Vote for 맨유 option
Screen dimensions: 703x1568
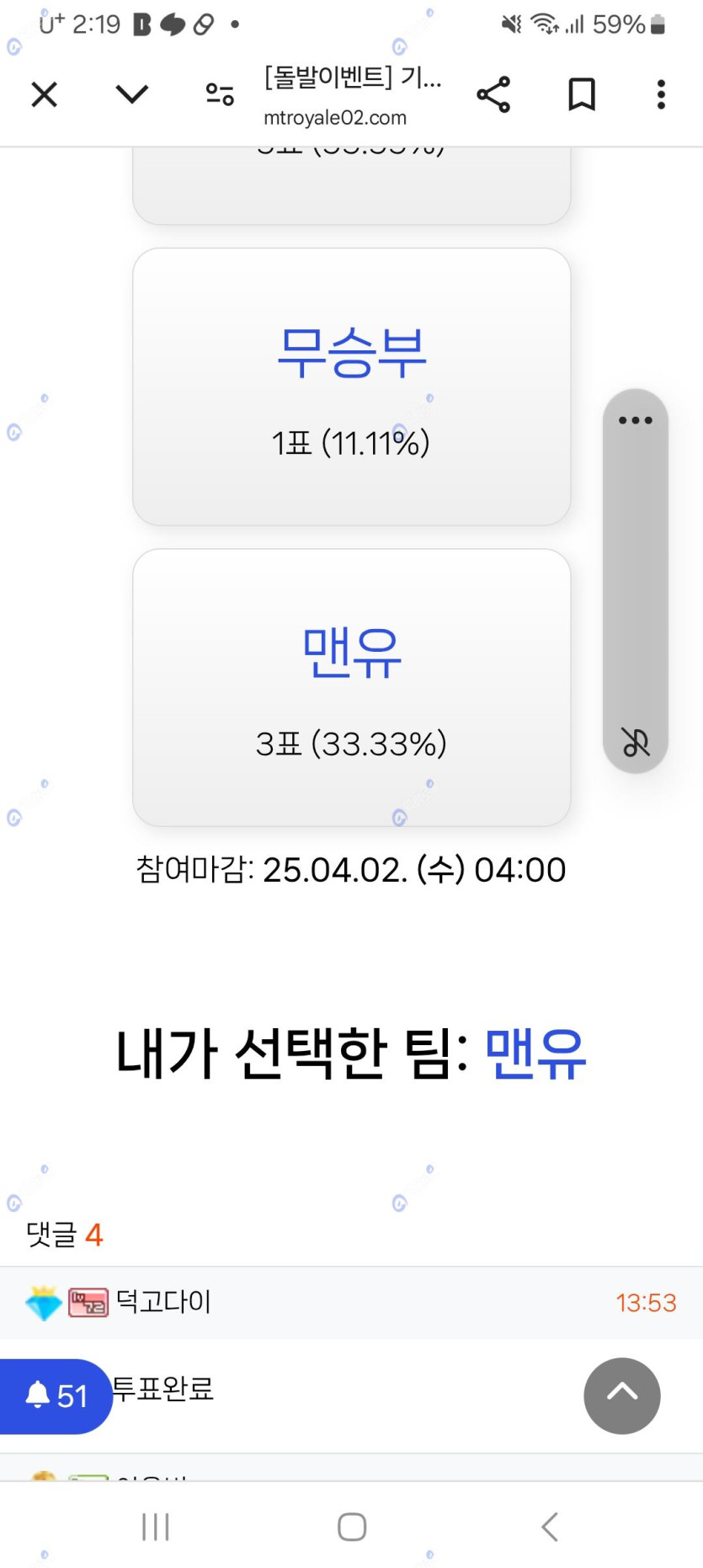(351, 687)
